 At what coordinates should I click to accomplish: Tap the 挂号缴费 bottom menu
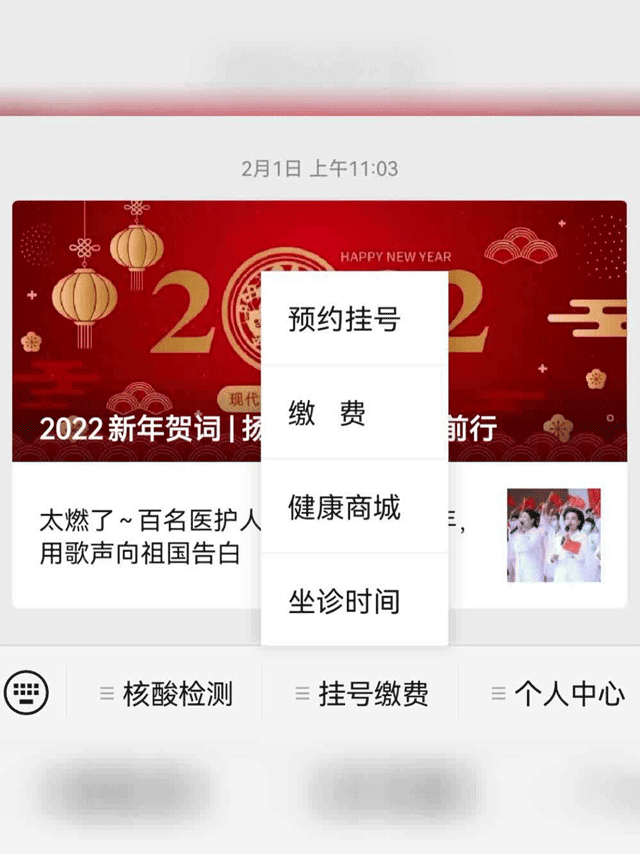pyautogui.click(x=361, y=693)
